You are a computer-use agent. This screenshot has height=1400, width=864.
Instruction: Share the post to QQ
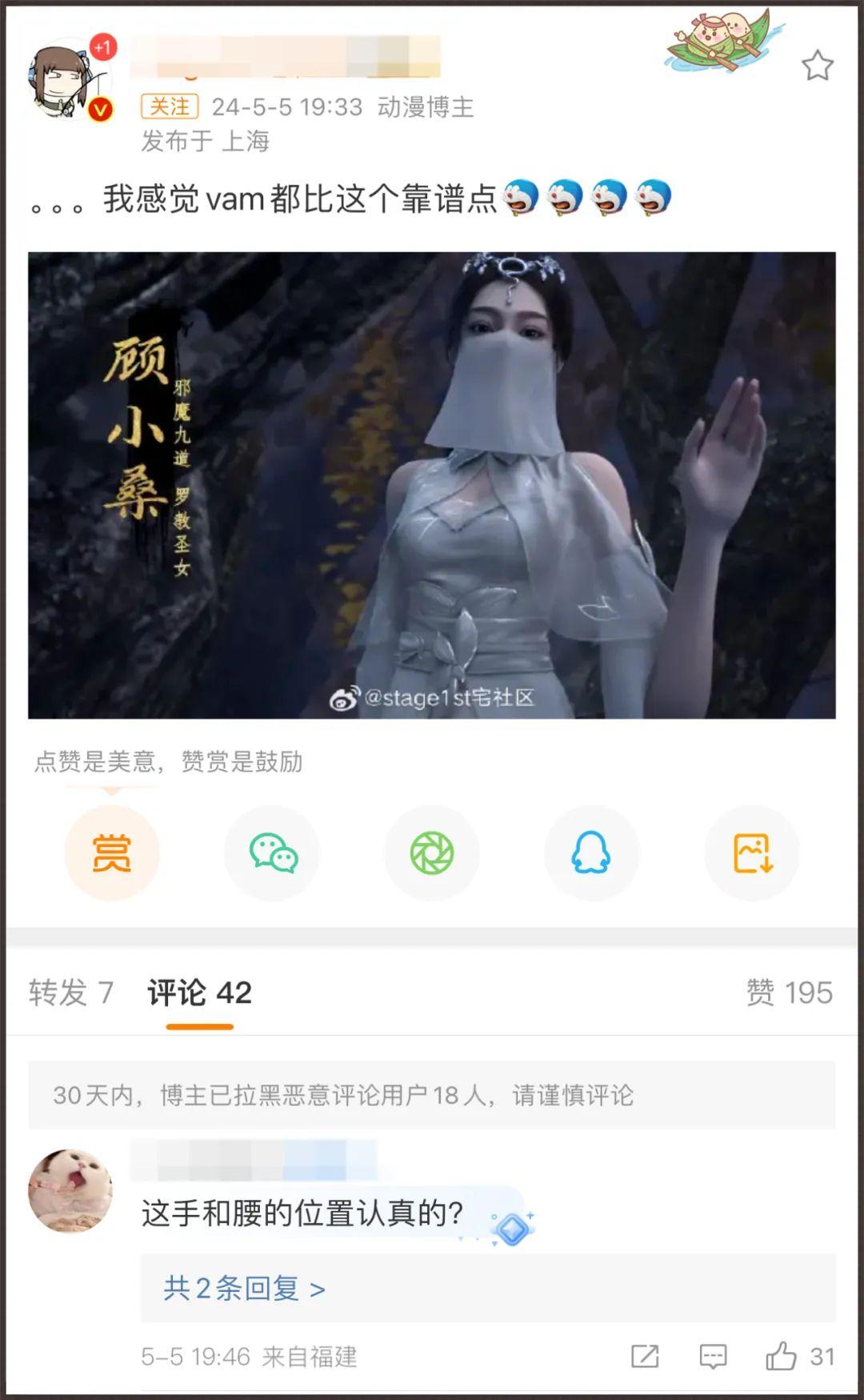coord(591,852)
